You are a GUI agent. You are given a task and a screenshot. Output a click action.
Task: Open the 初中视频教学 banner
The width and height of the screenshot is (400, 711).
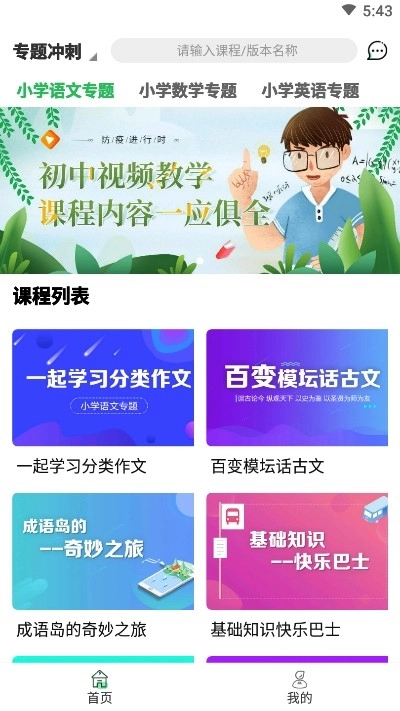200,190
